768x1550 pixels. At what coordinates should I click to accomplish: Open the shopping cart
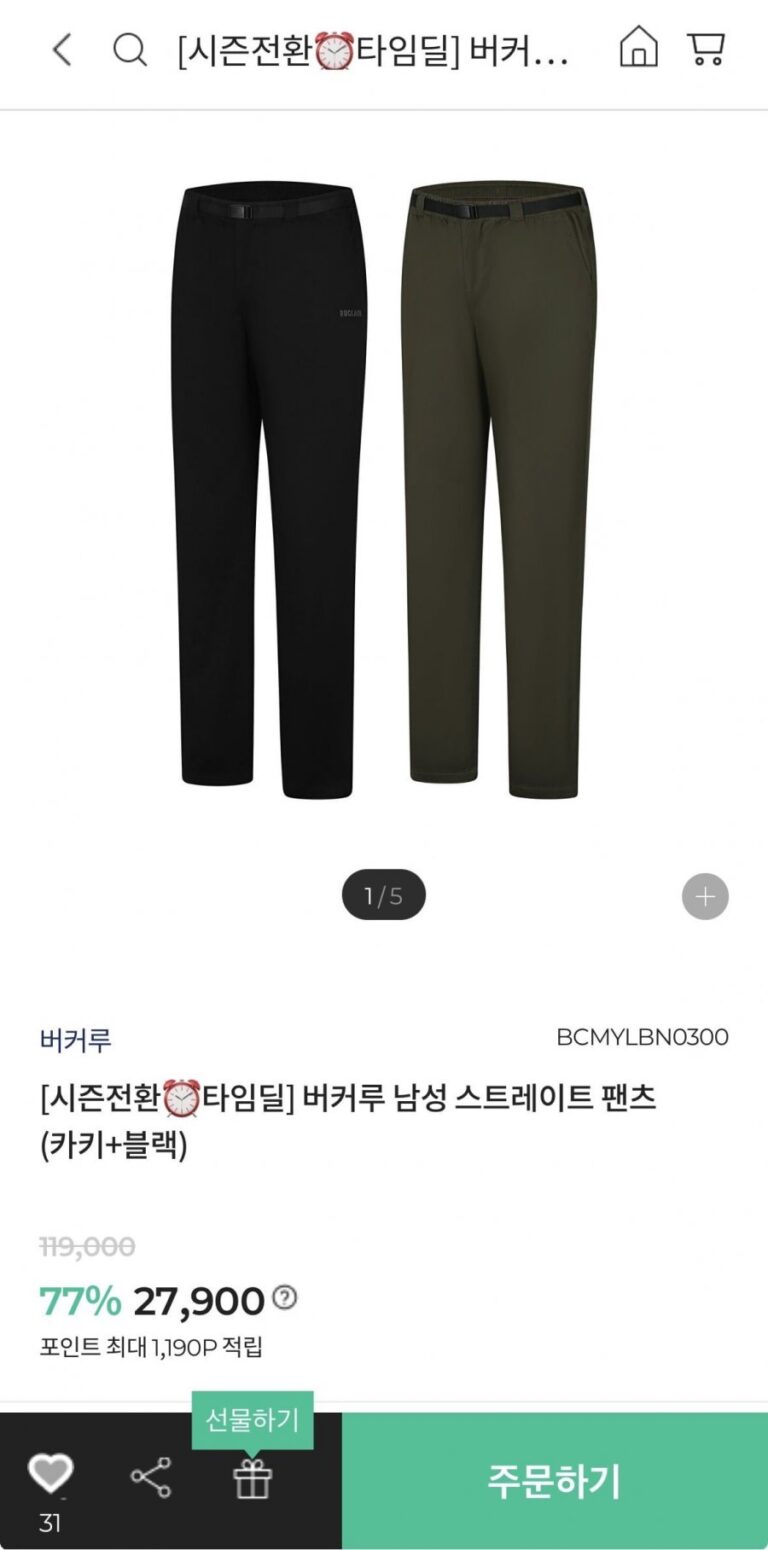point(706,48)
